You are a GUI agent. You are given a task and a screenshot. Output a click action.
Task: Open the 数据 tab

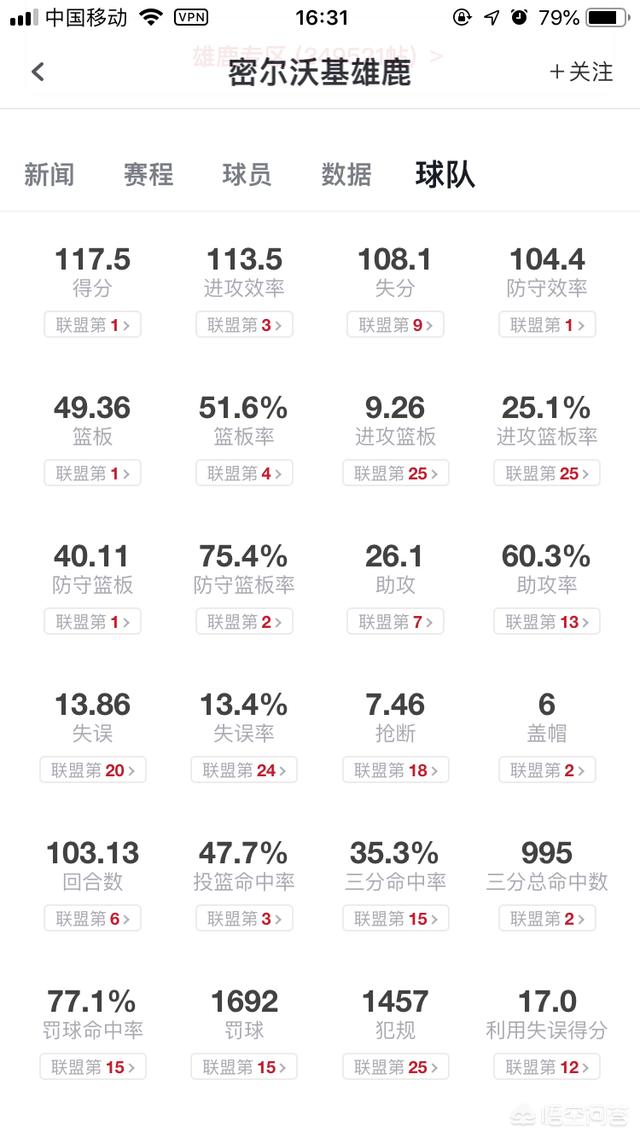pos(346,174)
